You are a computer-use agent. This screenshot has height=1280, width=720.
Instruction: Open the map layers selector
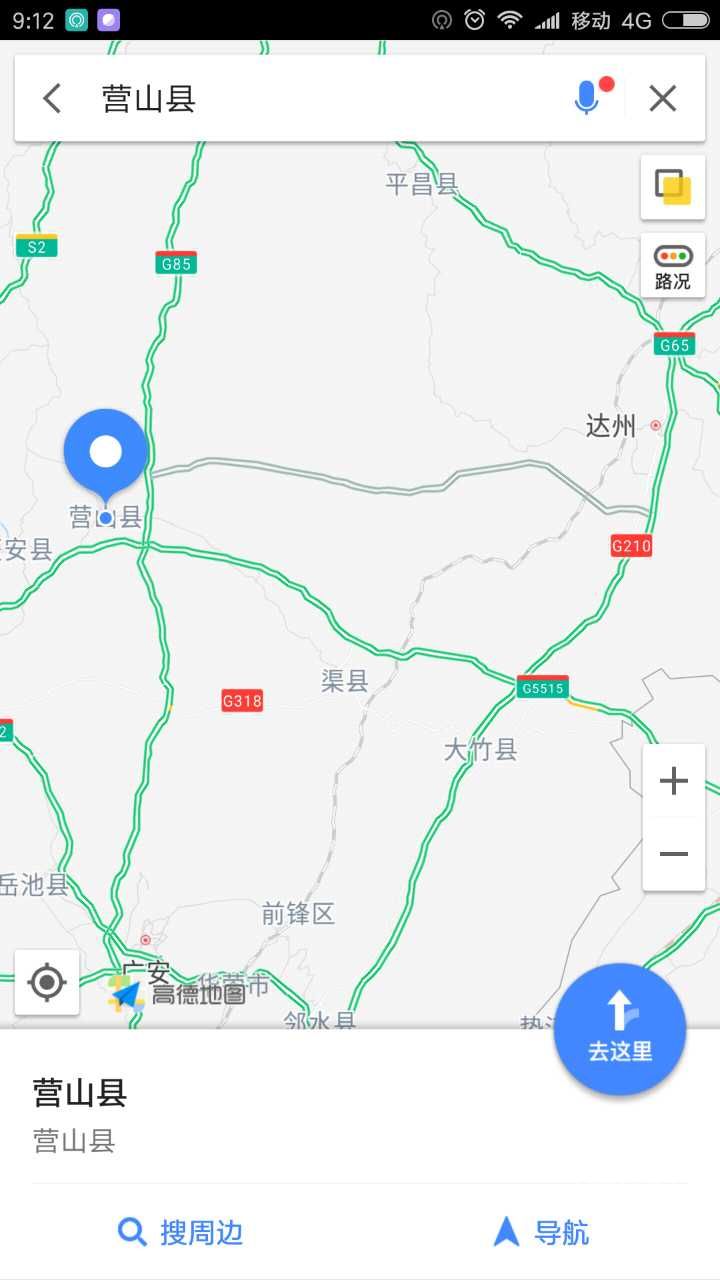(x=673, y=187)
